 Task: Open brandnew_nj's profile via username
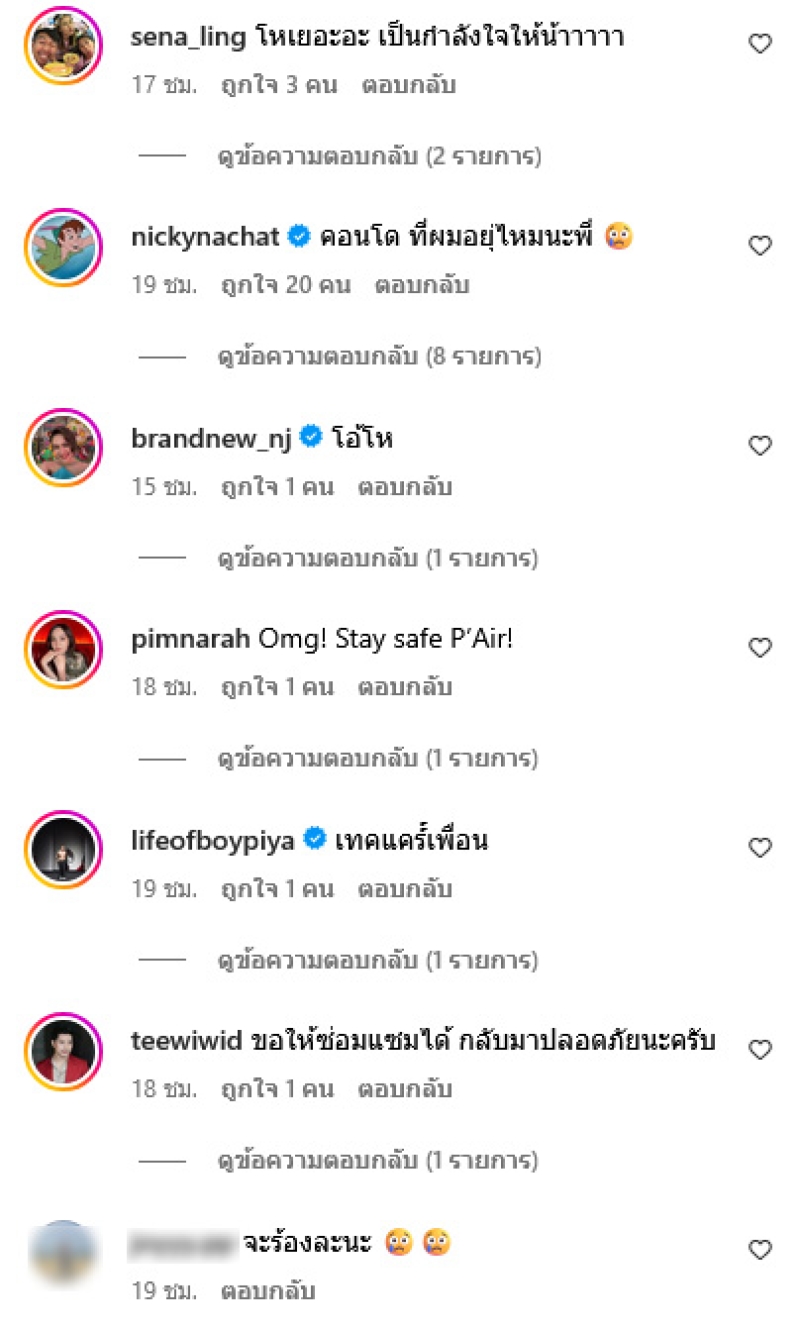tap(210, 438)
